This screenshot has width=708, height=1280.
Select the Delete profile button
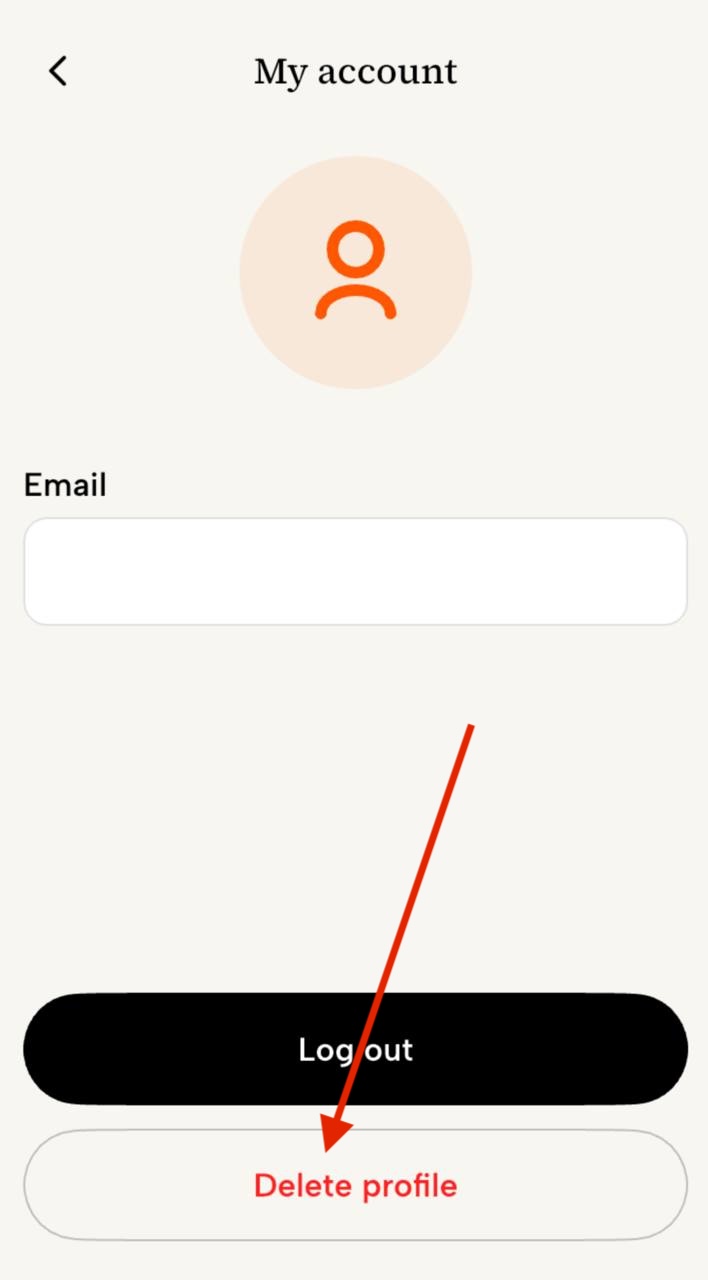tap(355, 1185)
